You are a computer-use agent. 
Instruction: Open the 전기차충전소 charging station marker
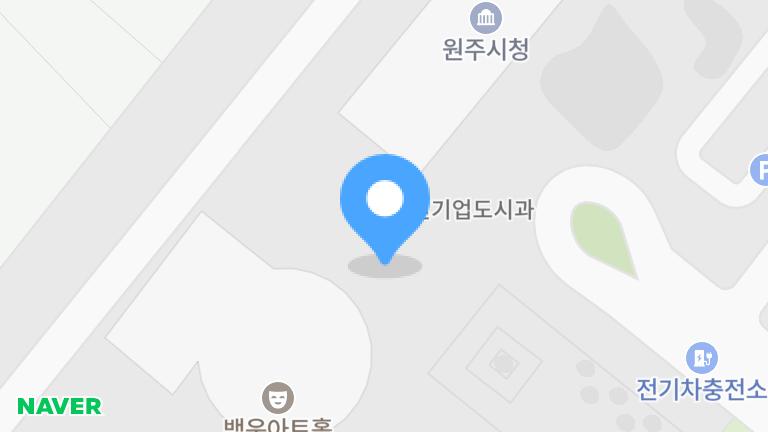coord(702,357)
